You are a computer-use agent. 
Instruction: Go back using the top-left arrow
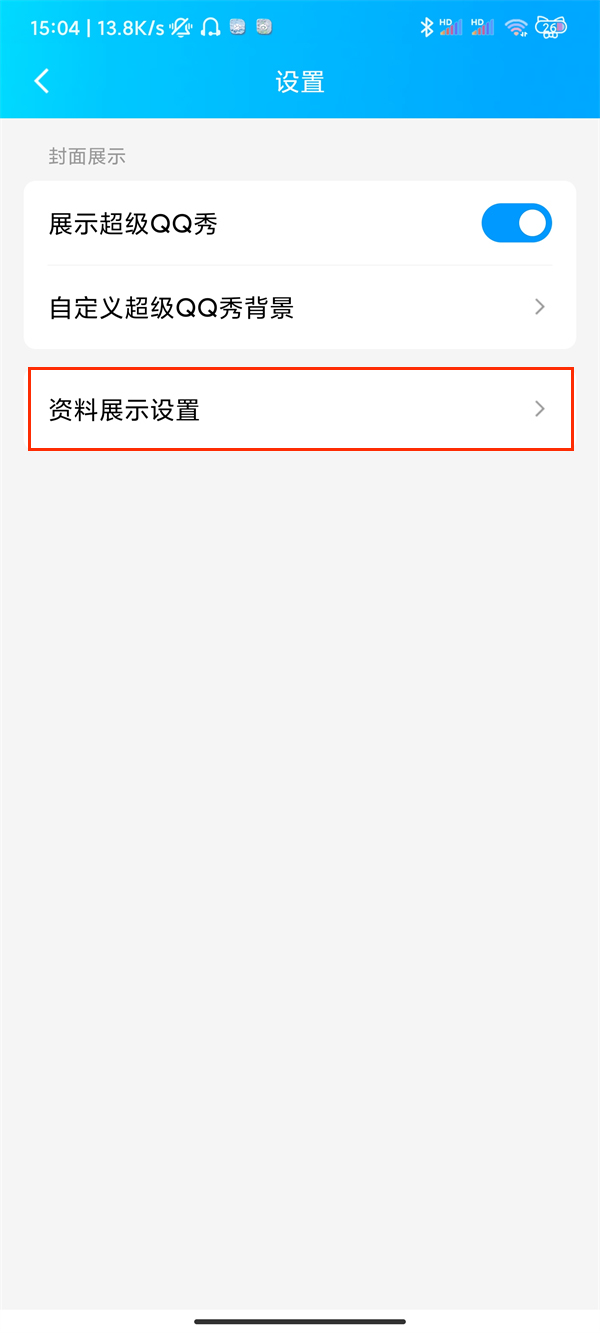click(x=42, y=81)
